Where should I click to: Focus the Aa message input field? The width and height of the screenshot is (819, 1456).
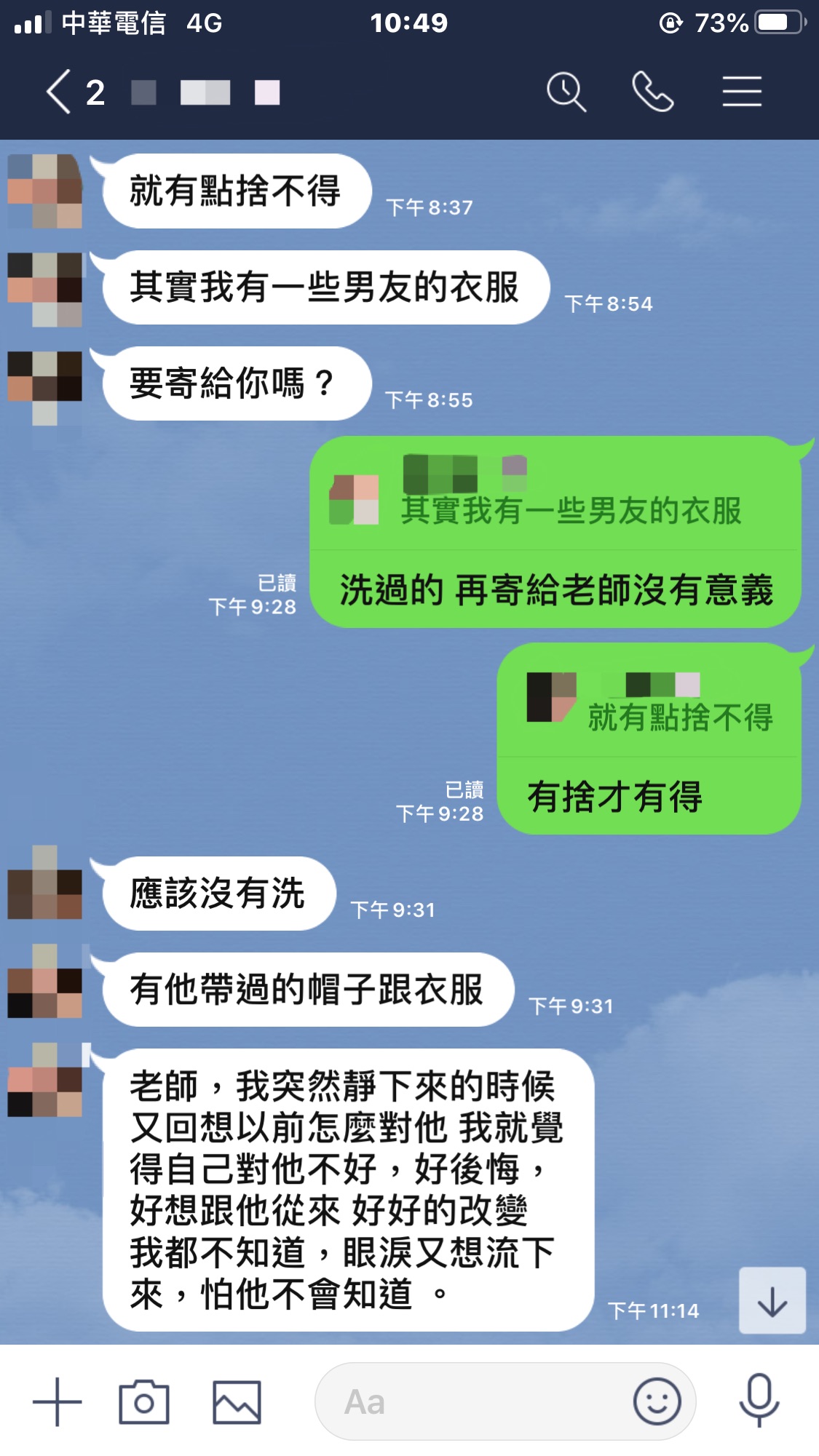pos(473,1401)
